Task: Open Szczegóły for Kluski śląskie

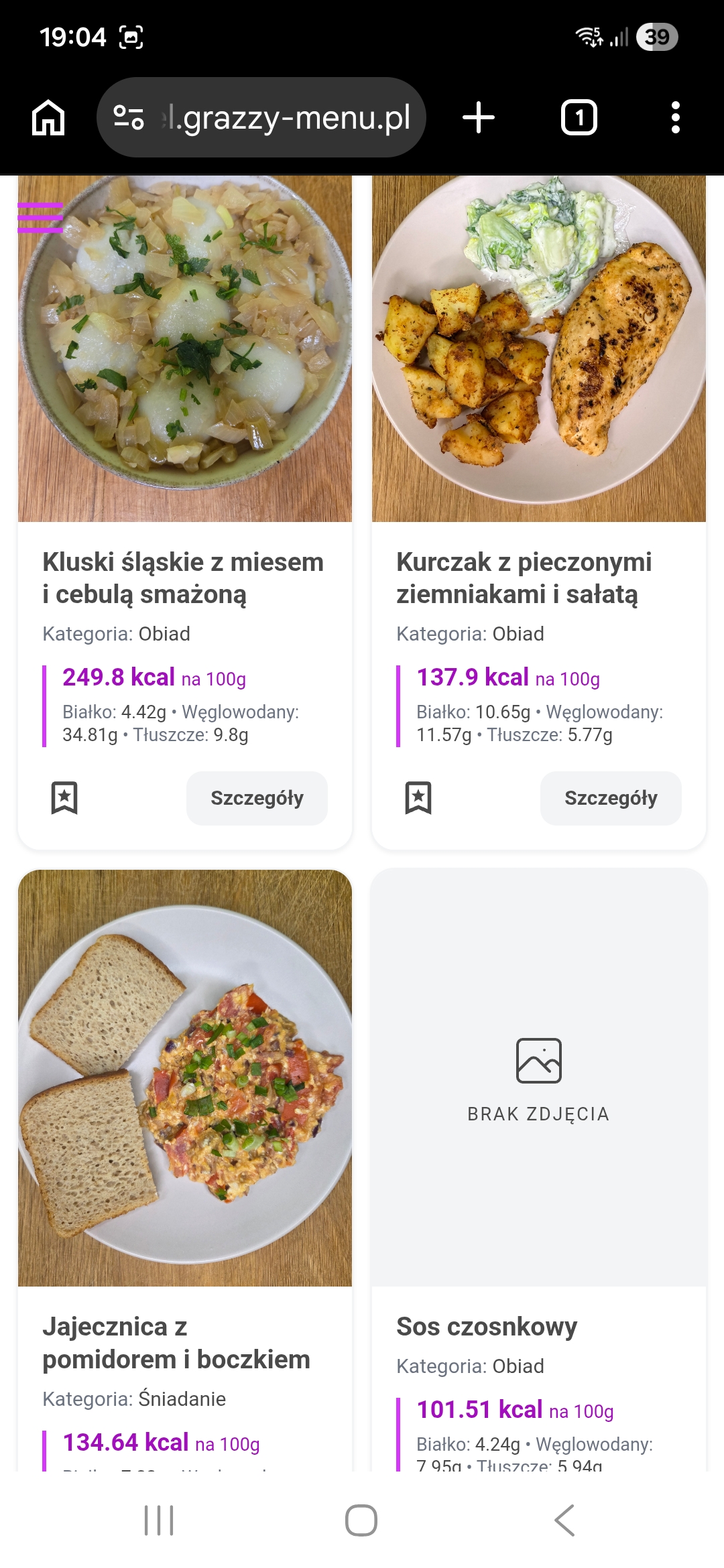Action: (257, 798)
